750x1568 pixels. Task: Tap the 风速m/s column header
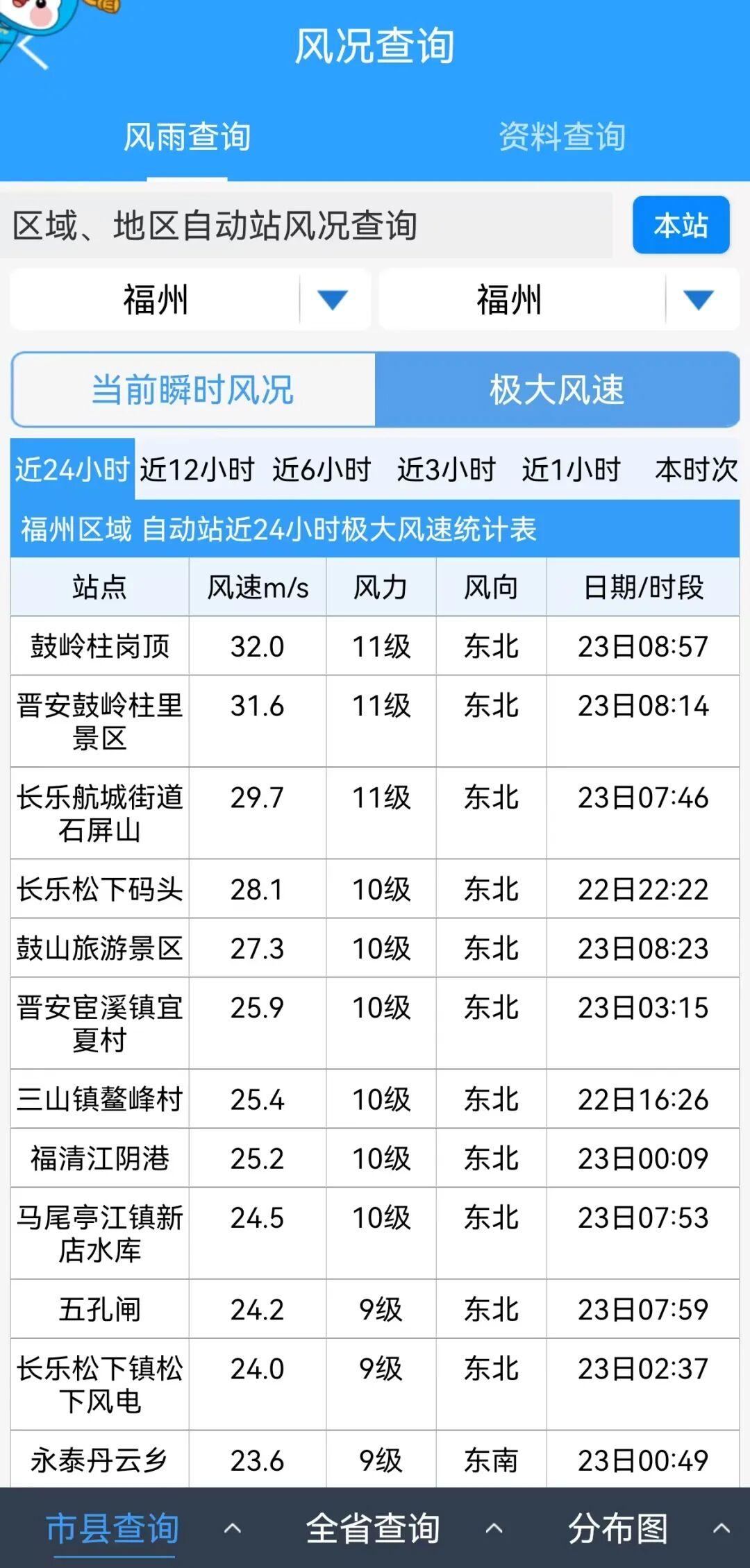pyautogui.click(x=257, y=587)
